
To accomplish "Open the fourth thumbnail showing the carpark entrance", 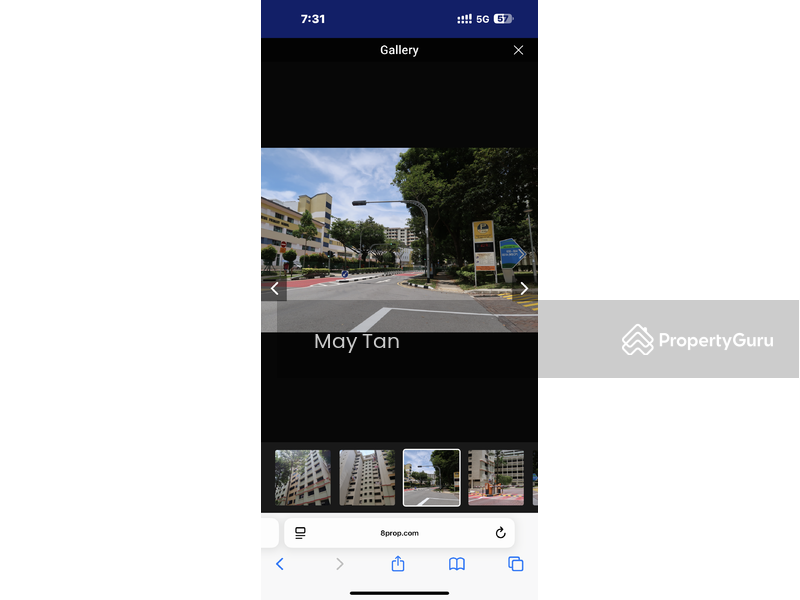I will pos(496,478).
